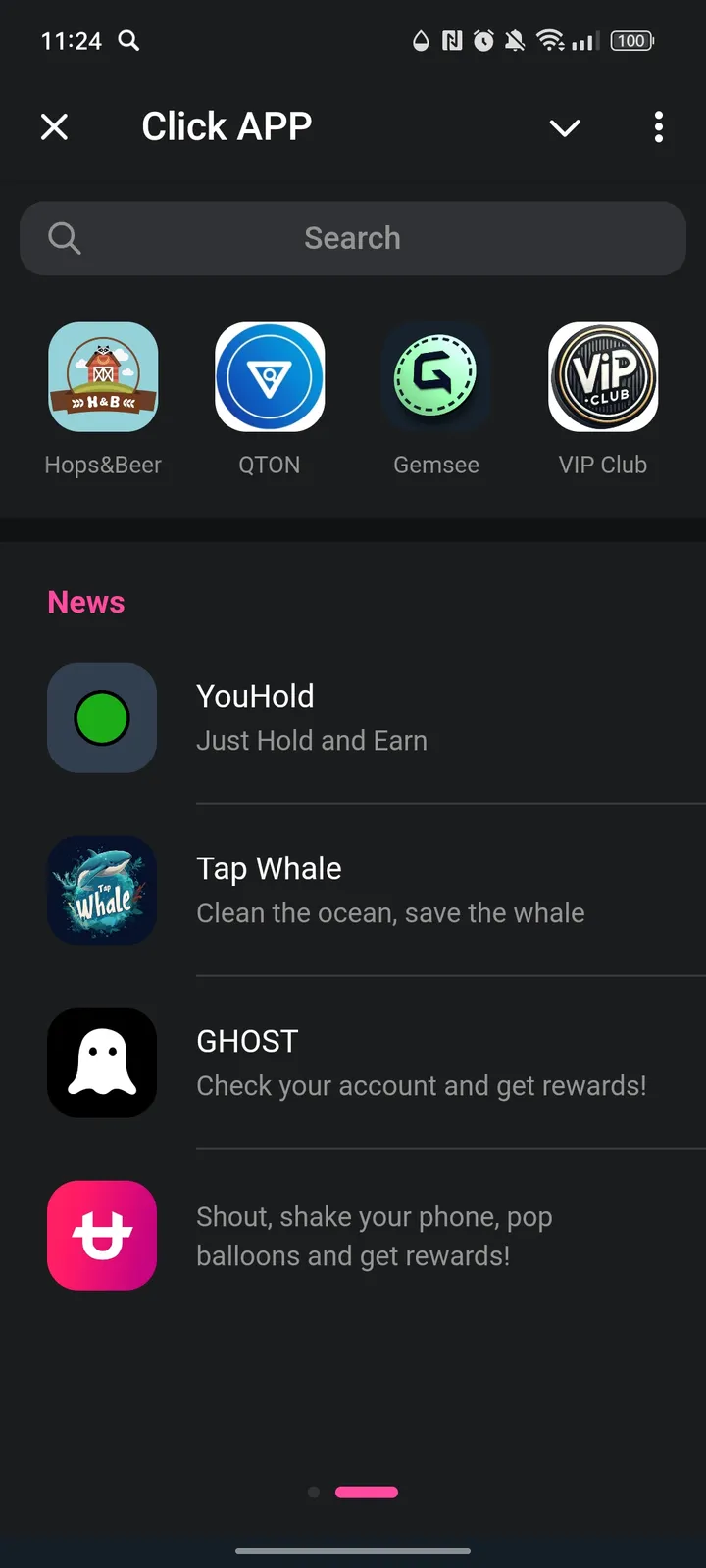Tap the Wi-Fi indicator in the status bar
Screen dimensions: 706x1568
(550, 41)
